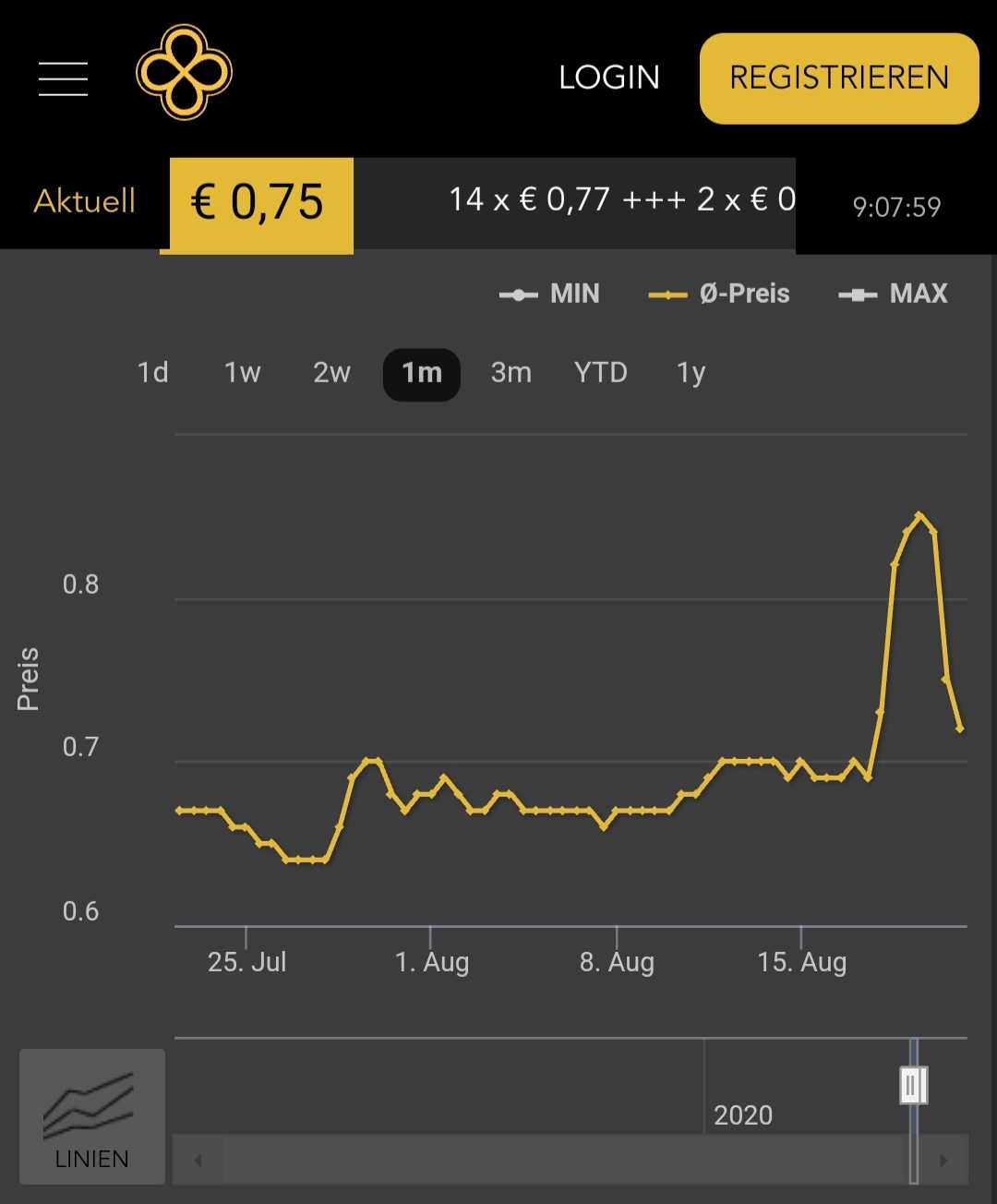Switch chart to 1w range
The height and width of the screenshot is (1204, 997).
pyautogui.click(x=243, y=373)
